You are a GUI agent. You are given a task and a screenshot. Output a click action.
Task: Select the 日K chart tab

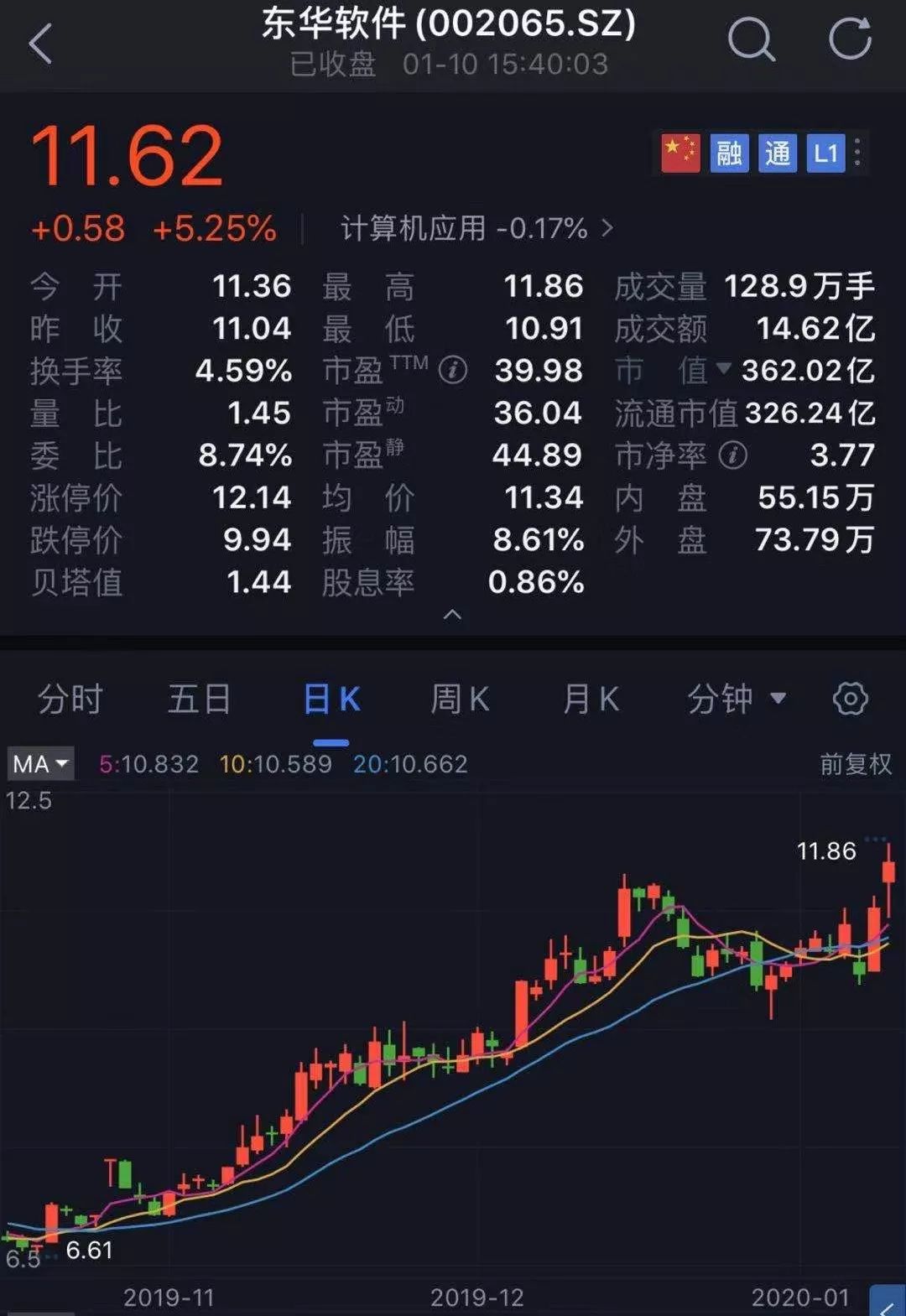[331, 699]
